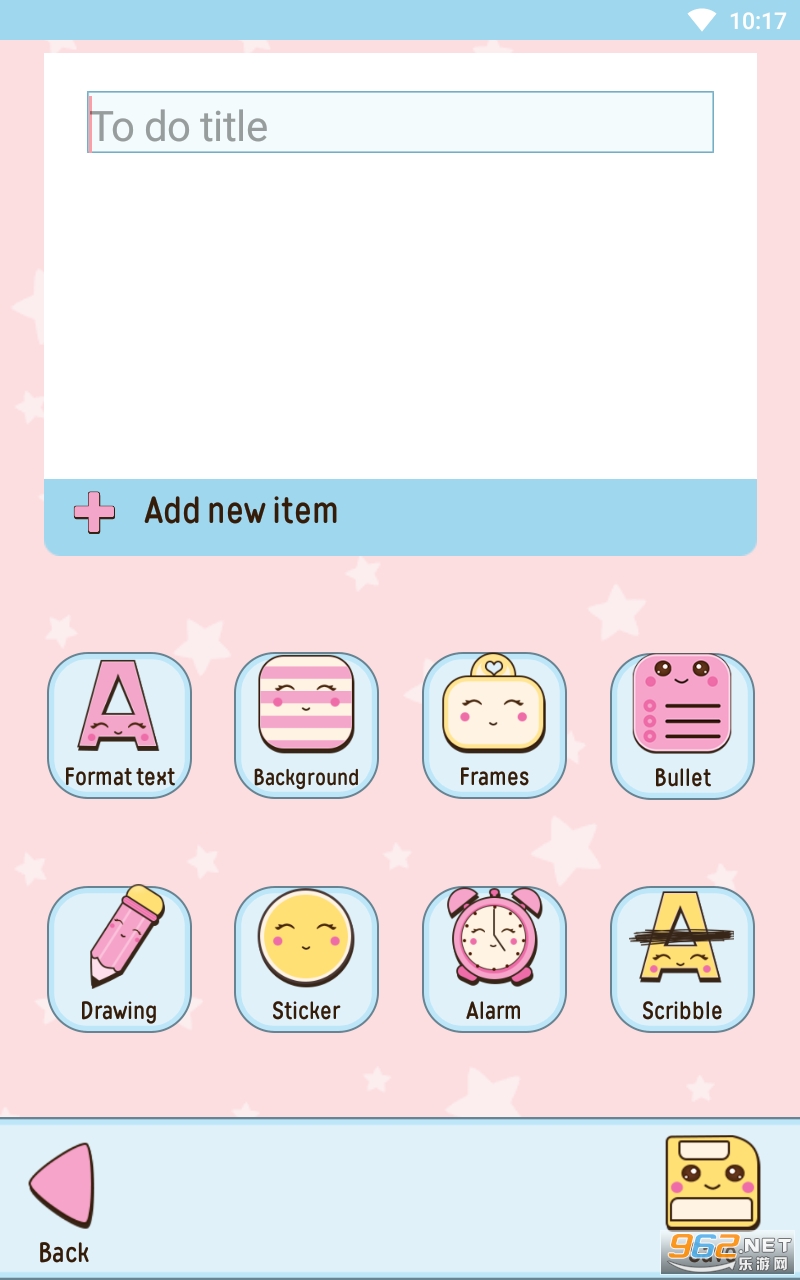This screenshot has width=800, height=1280.
Task: Open the Scribble tool
Action: [682, 959]
